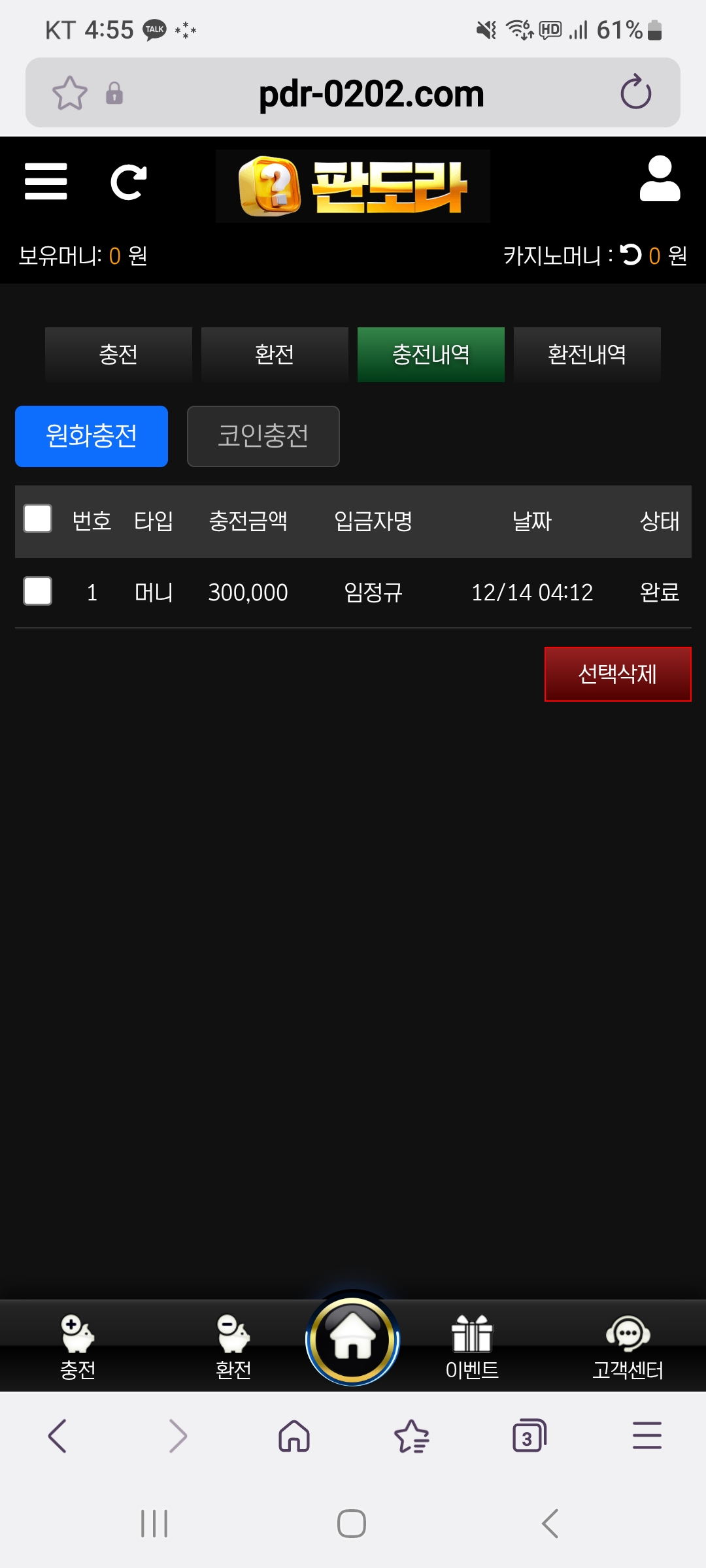Select the 충전내역 tab

click(x=431, y=355)
